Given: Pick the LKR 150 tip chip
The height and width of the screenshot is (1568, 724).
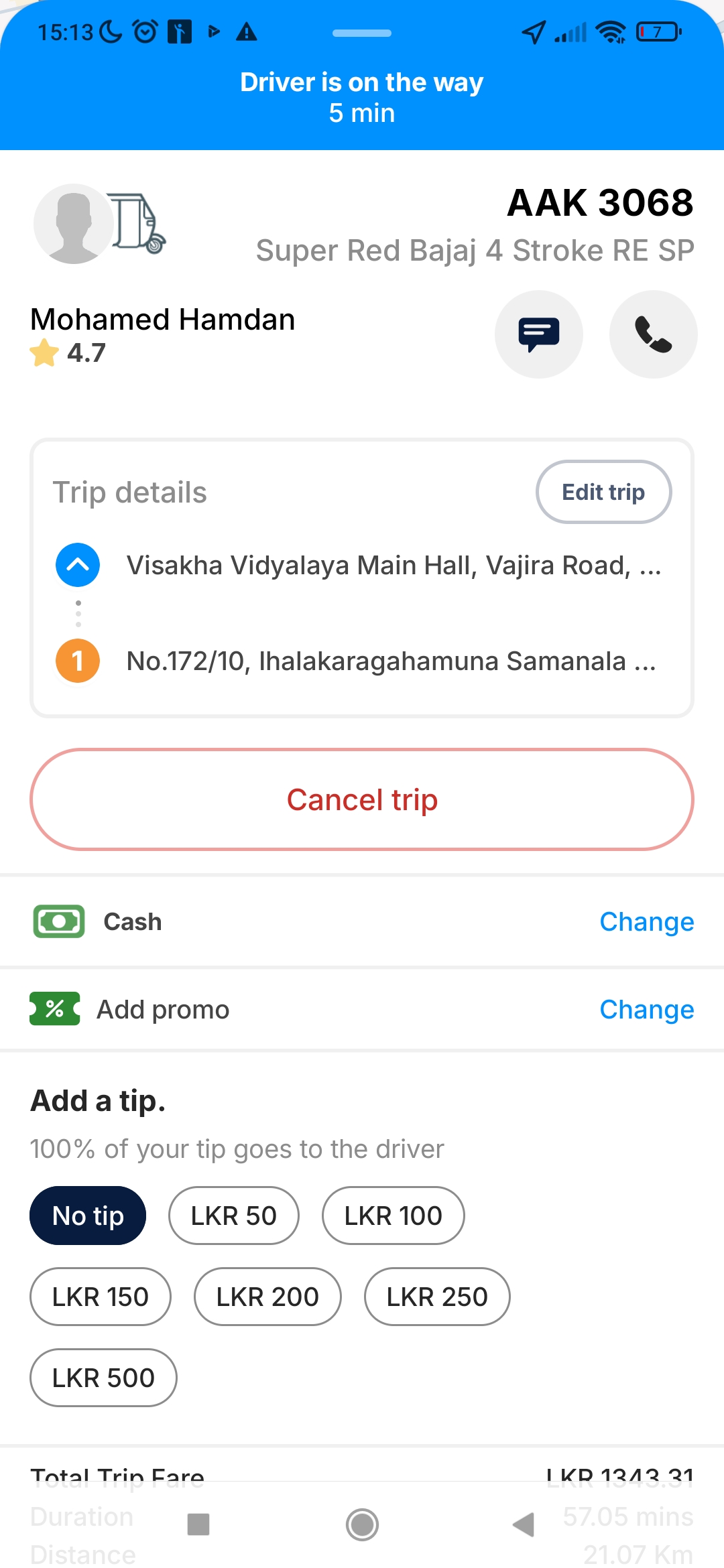Looking at the screenshot, I should [101, 1297].
